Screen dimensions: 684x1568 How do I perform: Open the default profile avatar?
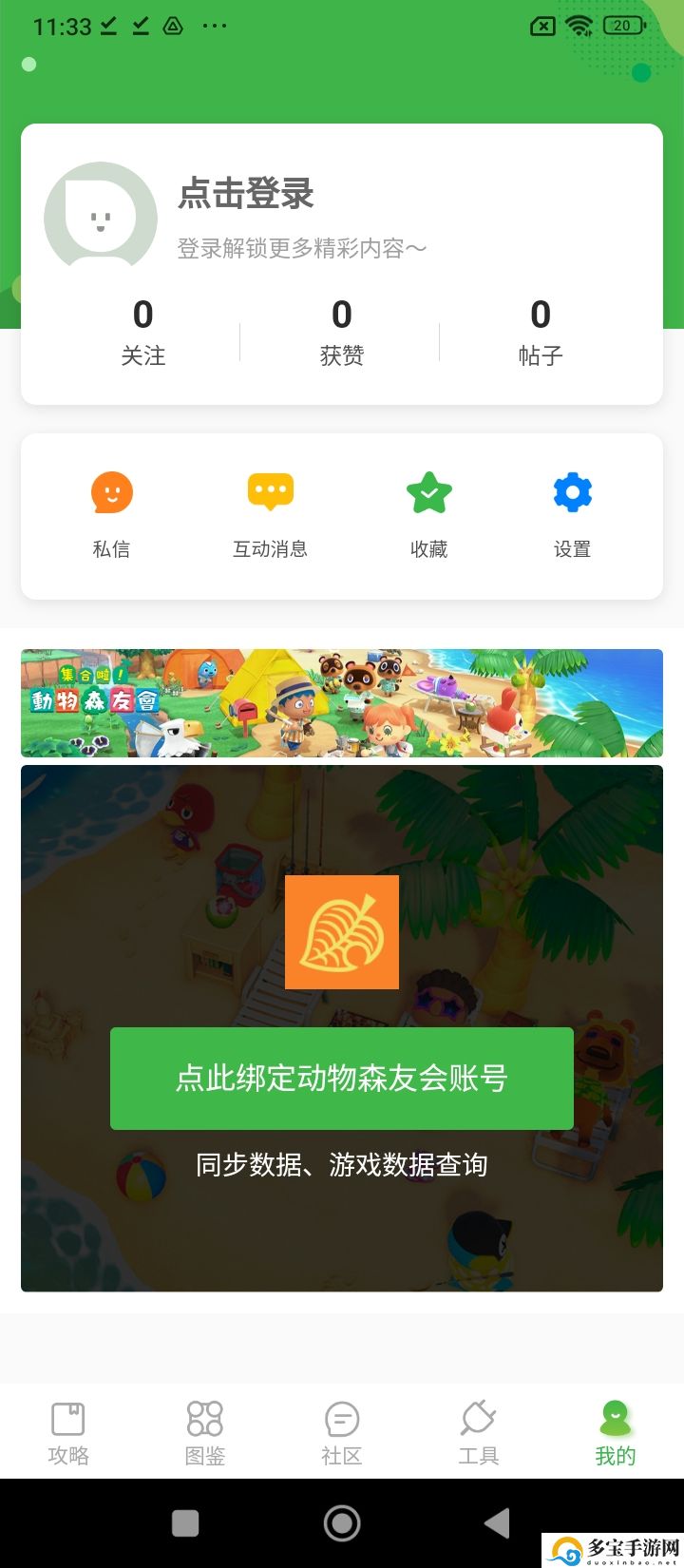101,217
